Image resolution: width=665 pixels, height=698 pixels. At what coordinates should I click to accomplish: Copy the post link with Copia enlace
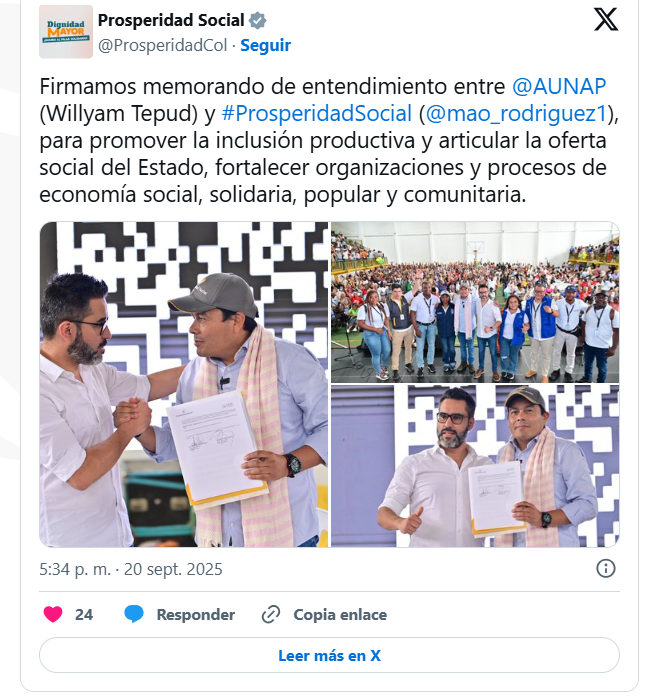[324, 614]
